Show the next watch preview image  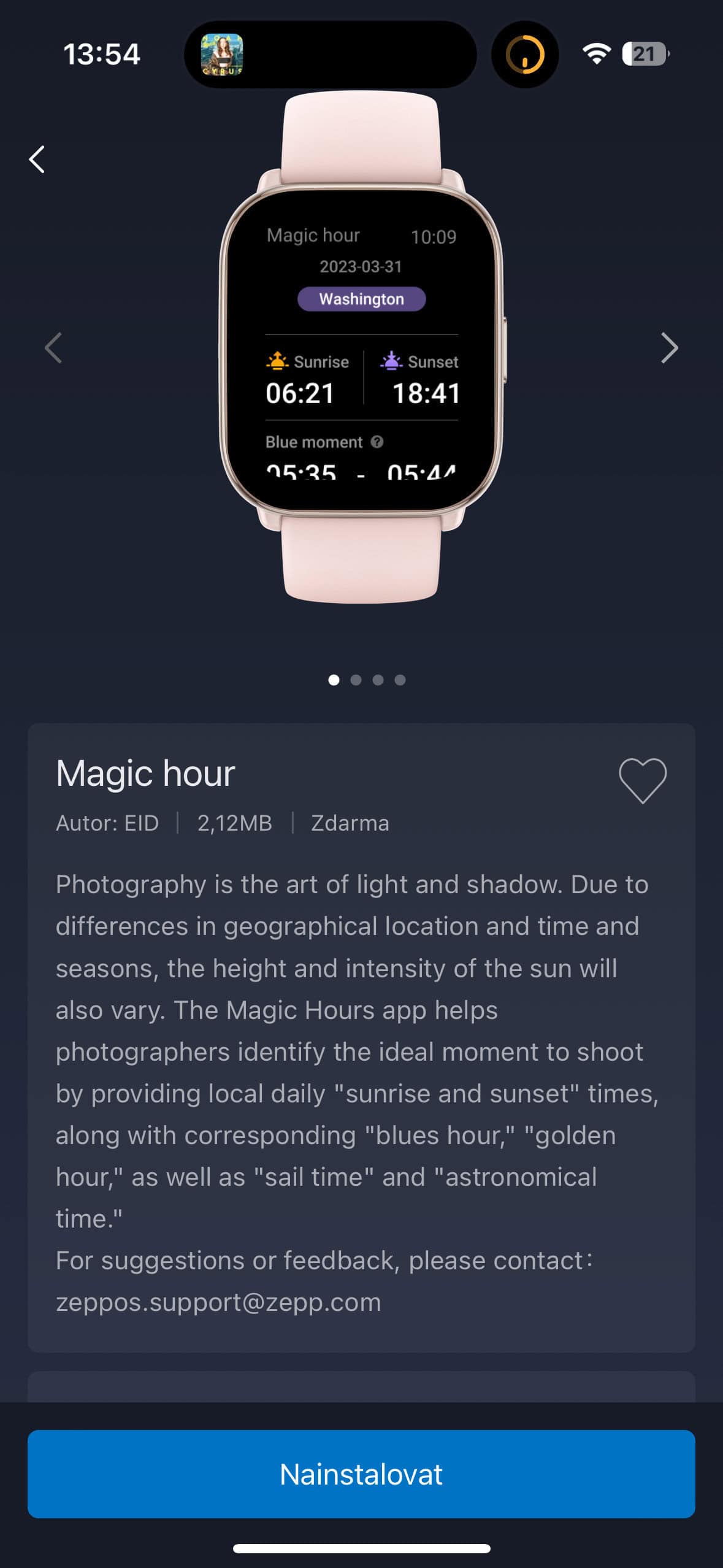669,348
